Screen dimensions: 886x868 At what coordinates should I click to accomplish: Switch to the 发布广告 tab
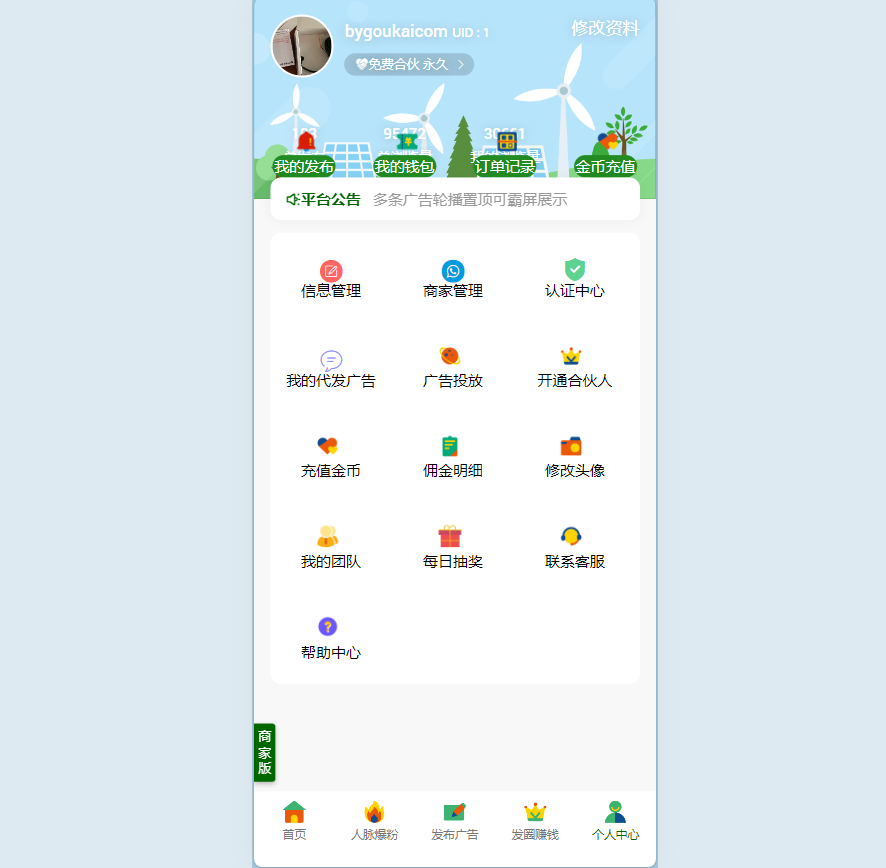pyautogui.click(x=455, y=821)
